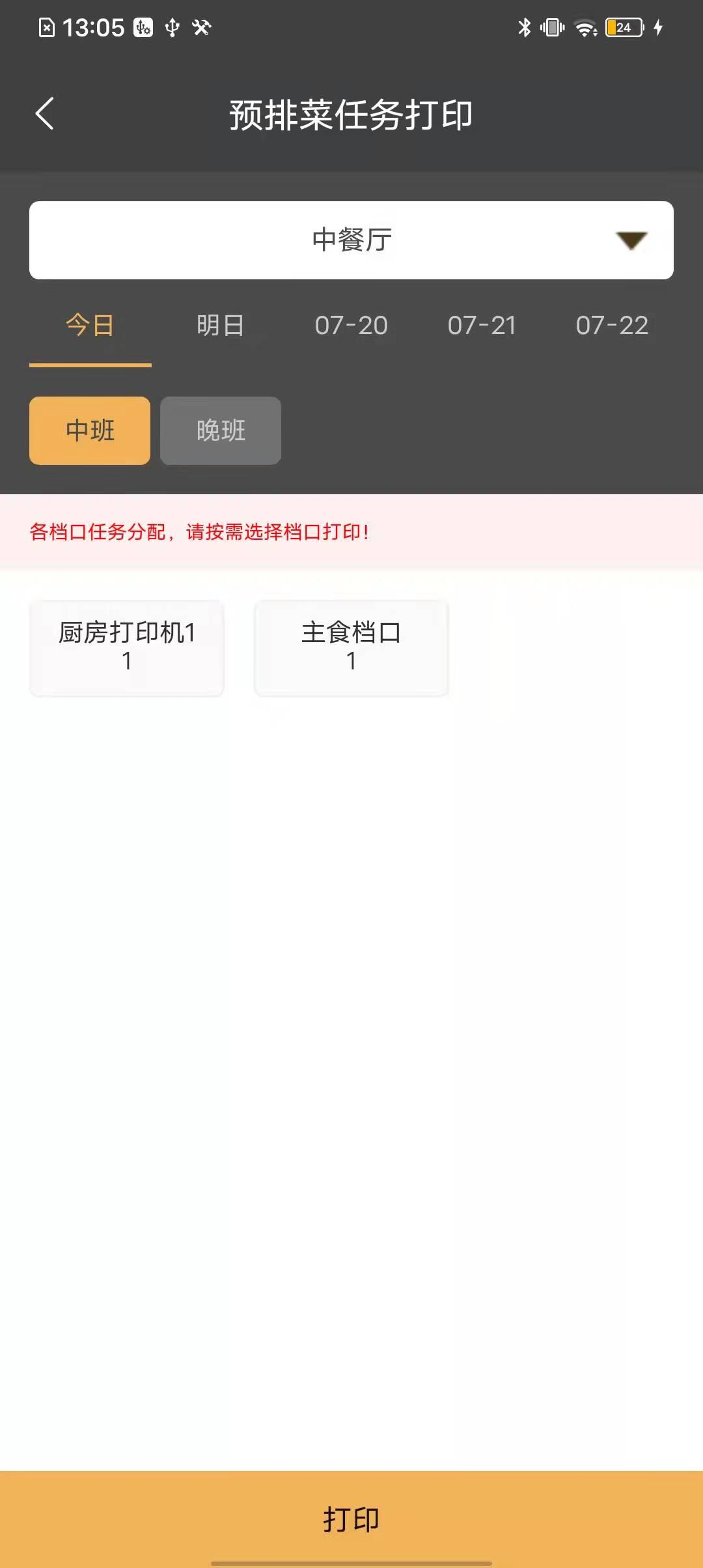Switch to the 明日 date tab
703x1568 pixels.
point(220,326)
